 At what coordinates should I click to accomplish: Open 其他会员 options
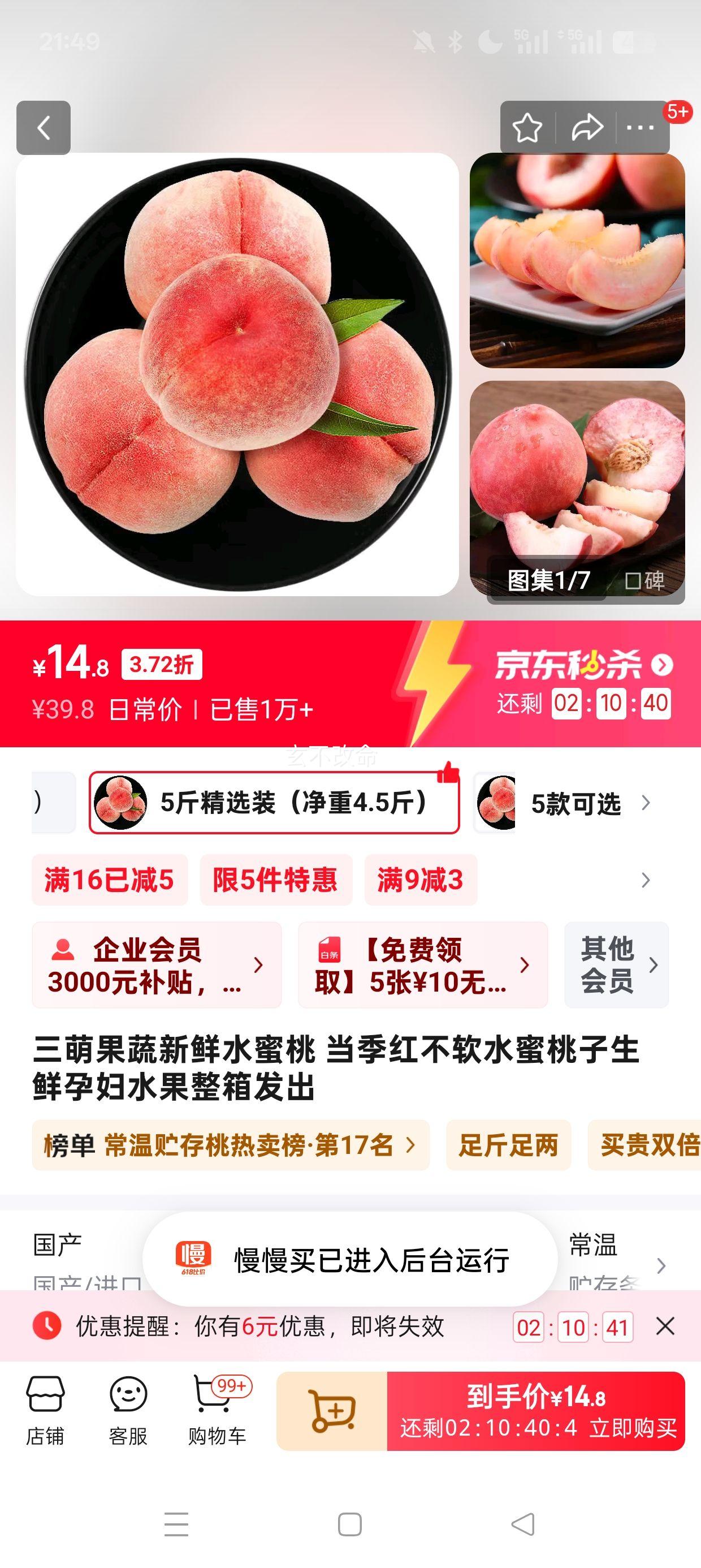[x=616, y=965]
